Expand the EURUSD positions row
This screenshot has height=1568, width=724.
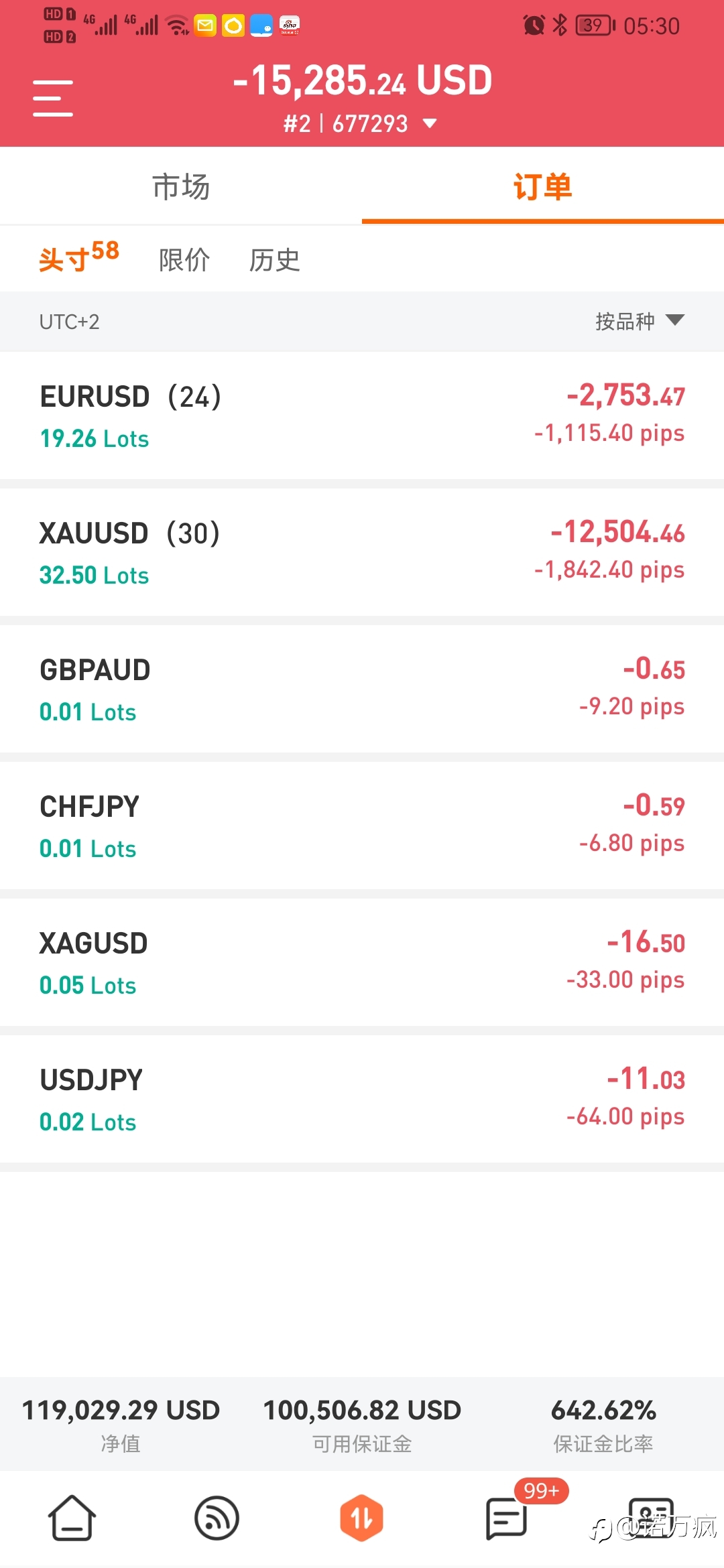(x=362, y=415)
